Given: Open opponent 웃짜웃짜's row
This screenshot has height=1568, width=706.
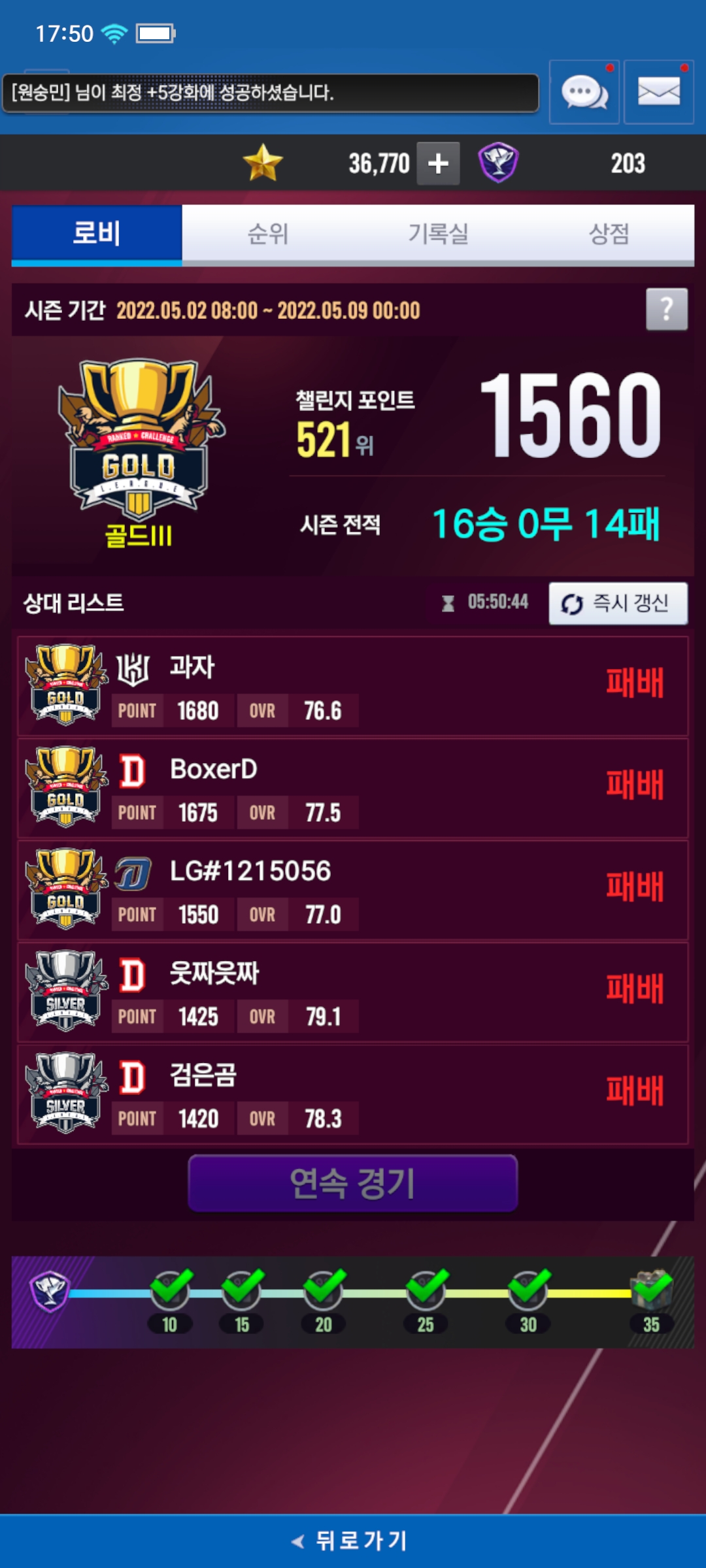Looking at the screenshot, I should pos(353,992).
